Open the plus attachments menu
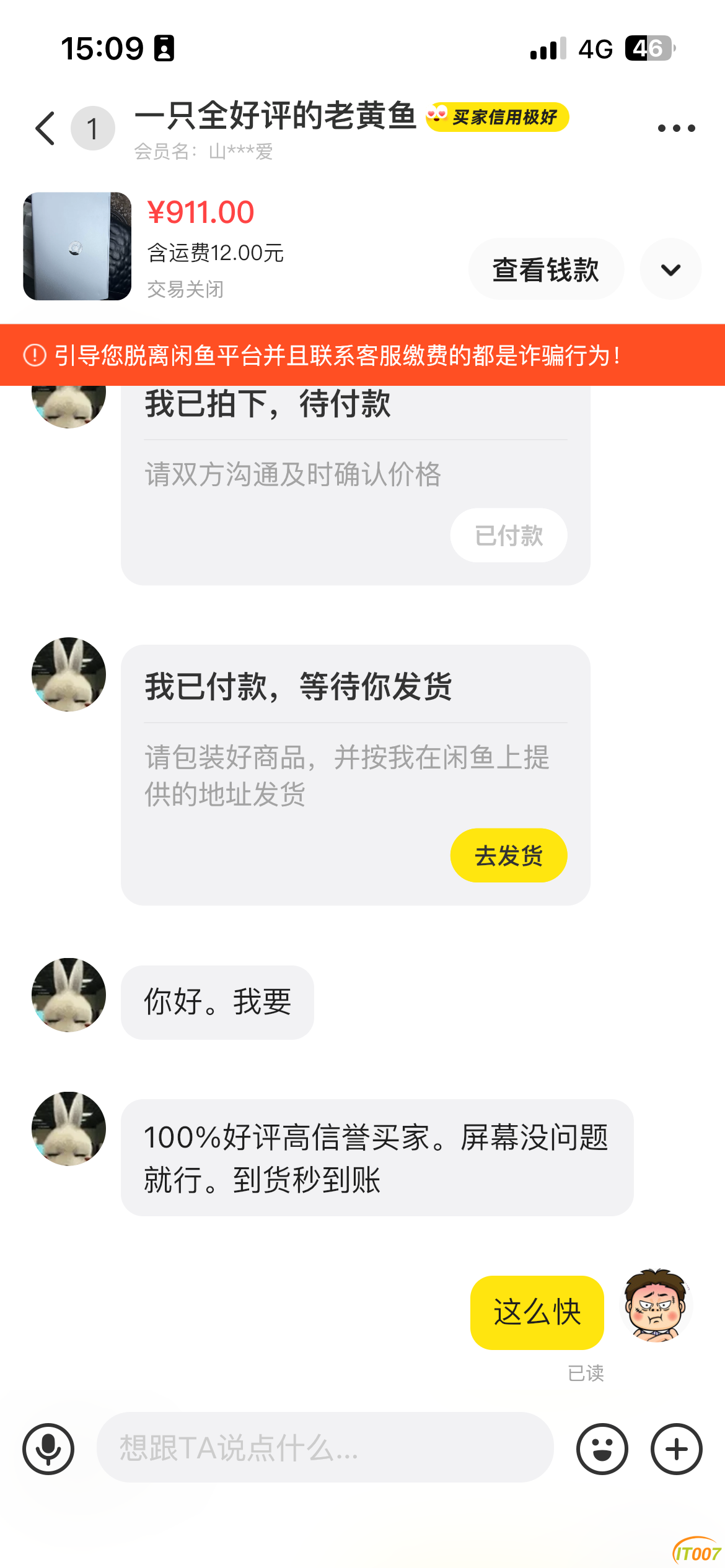Viewport: 725px width, 1568px height. point(676,1448)
